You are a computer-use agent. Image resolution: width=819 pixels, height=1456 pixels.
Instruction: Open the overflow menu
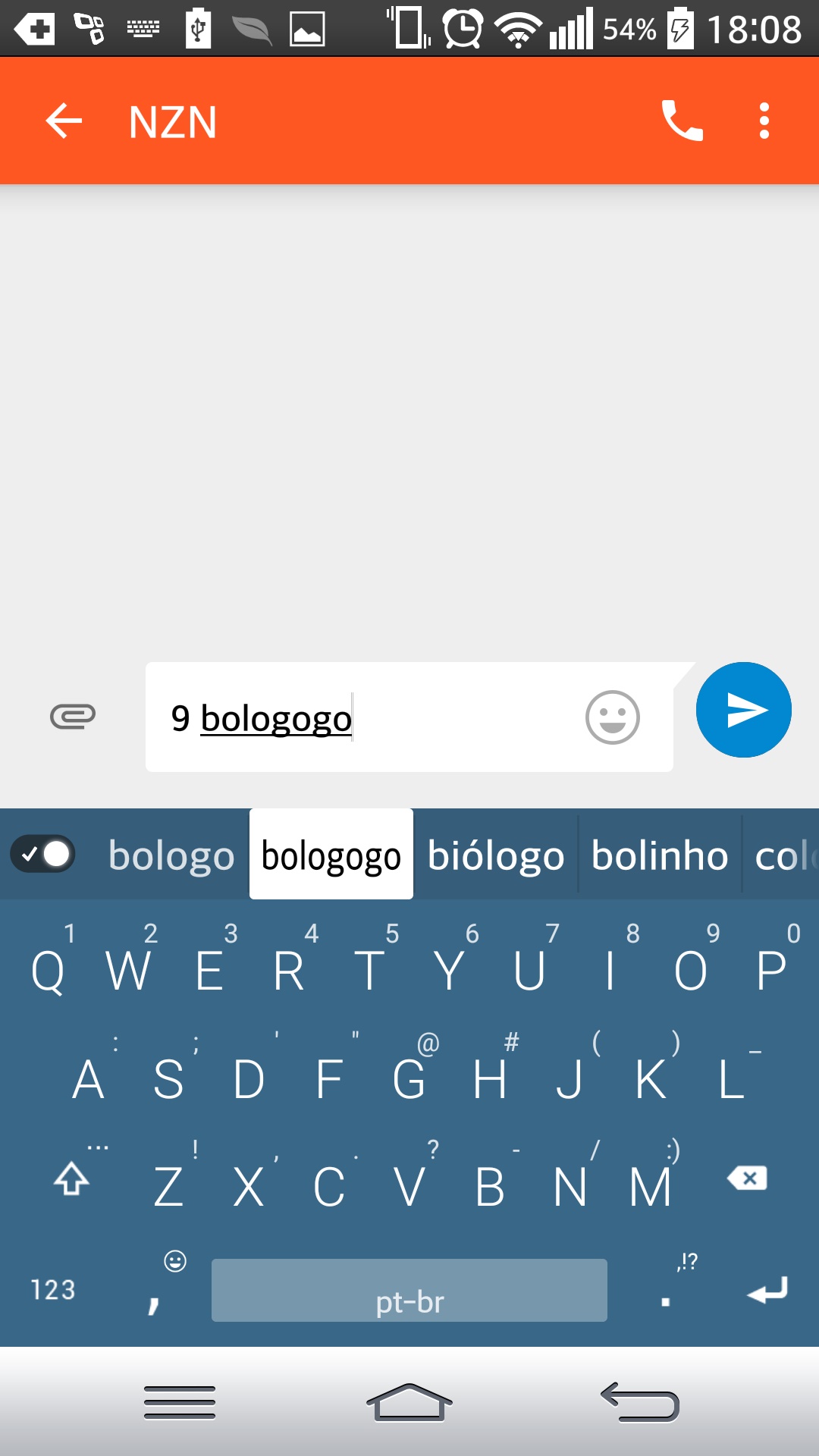pos(764,121)
